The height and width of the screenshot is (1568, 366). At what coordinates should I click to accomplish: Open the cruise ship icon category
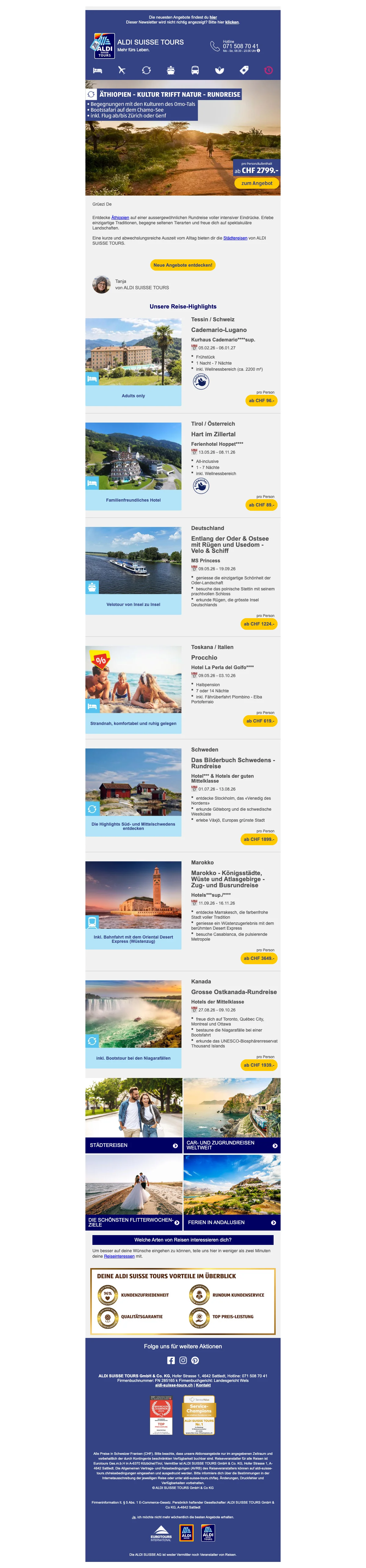pyautogui.click(x=171, y=70)
